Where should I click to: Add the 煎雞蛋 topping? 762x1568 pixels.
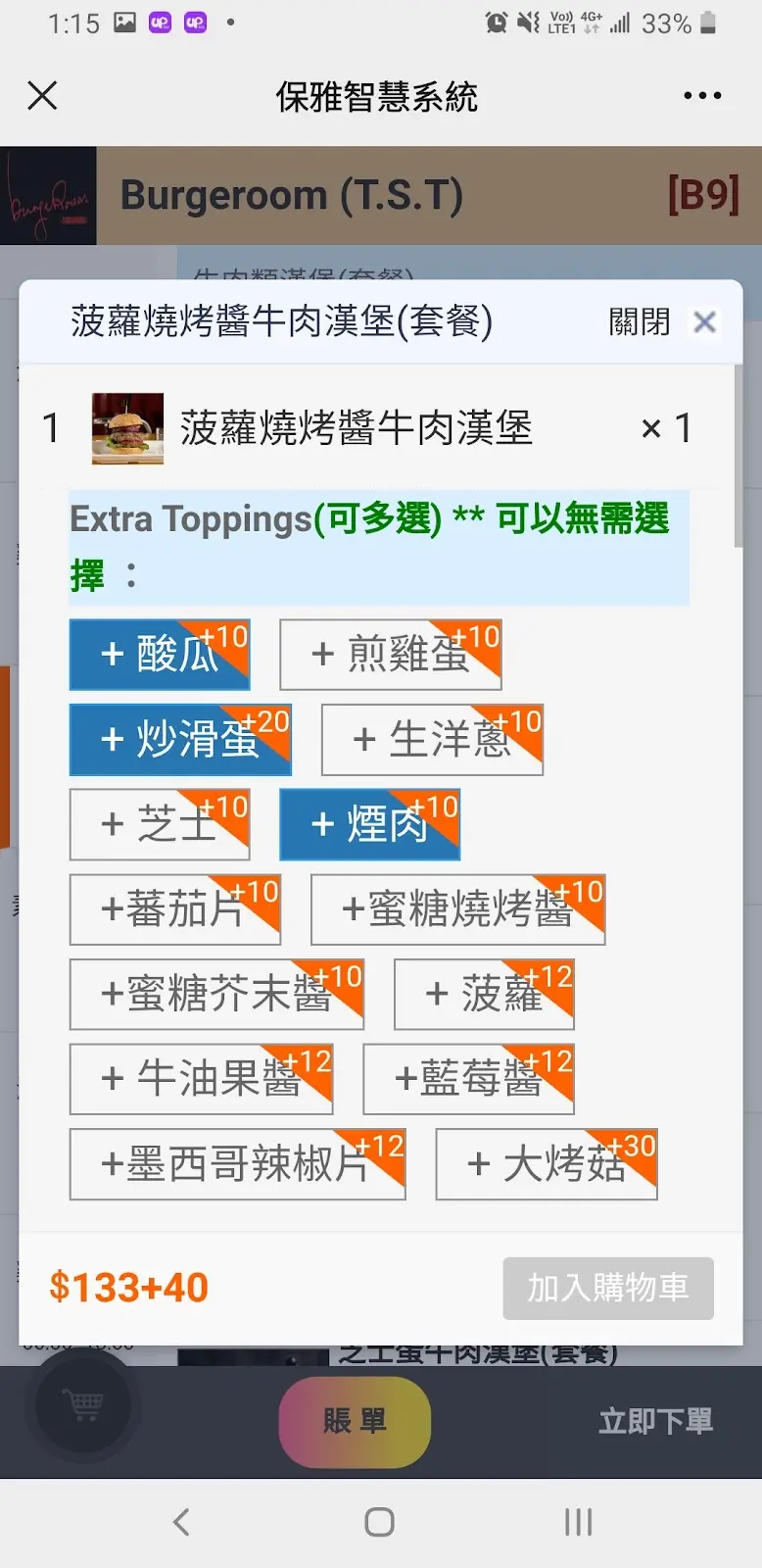point(390,655)
